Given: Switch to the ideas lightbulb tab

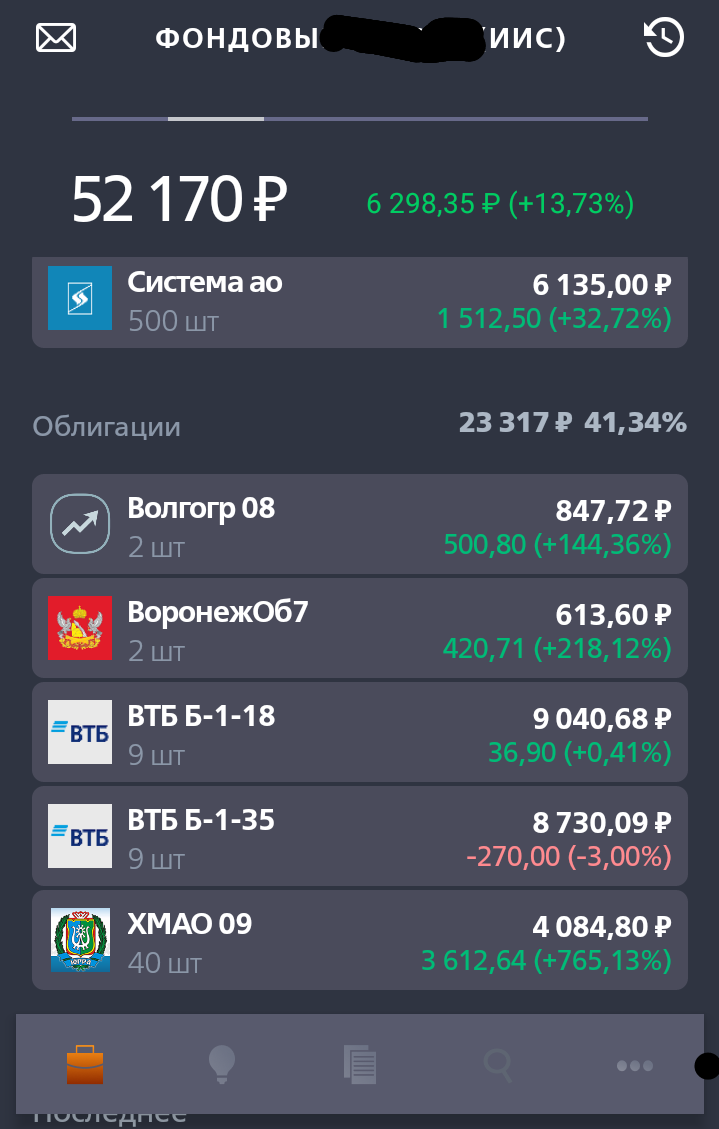Looking at the screenshot, I should point(221,1065).
